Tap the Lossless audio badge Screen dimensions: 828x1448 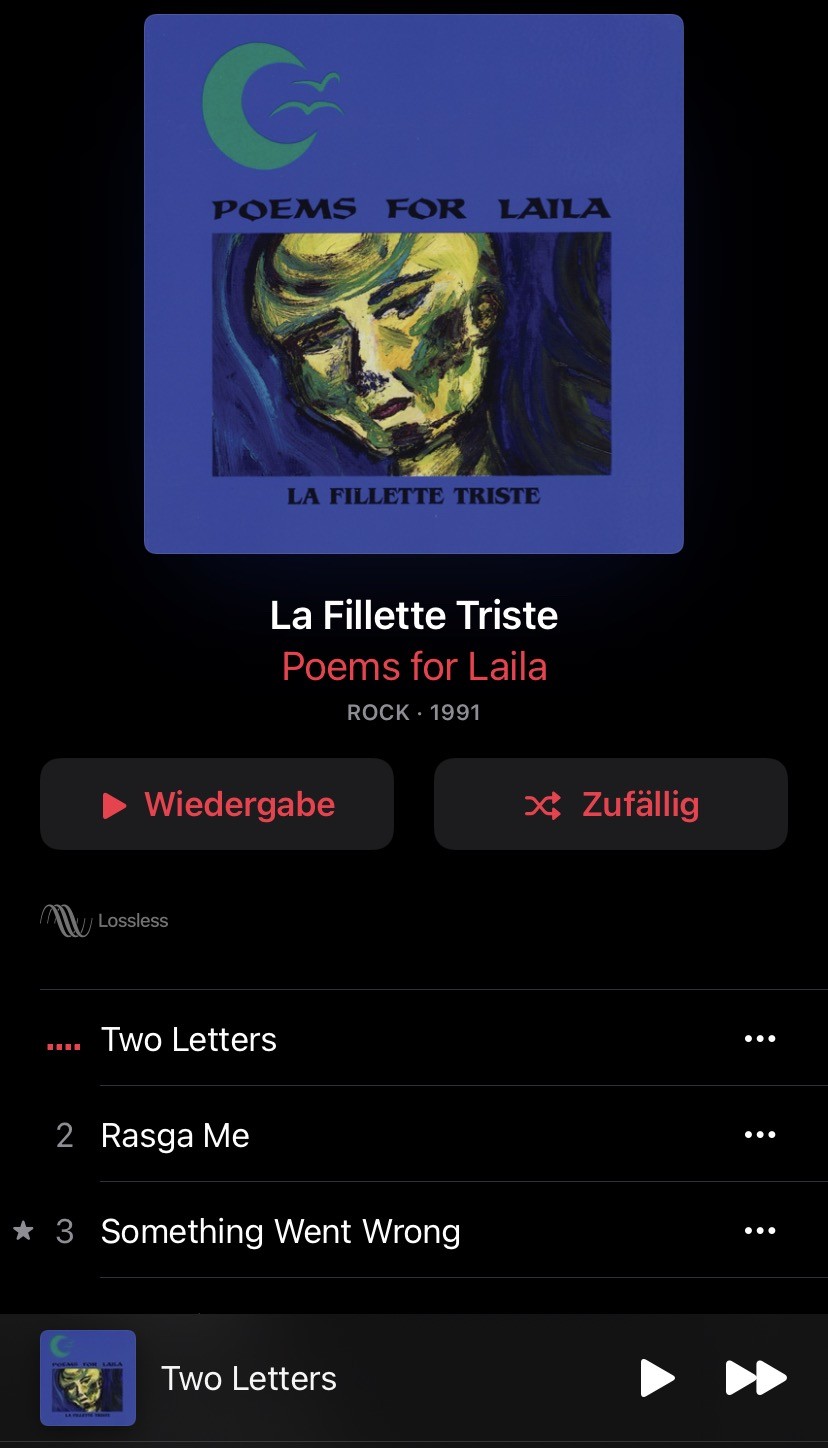(x=104, y=920)
